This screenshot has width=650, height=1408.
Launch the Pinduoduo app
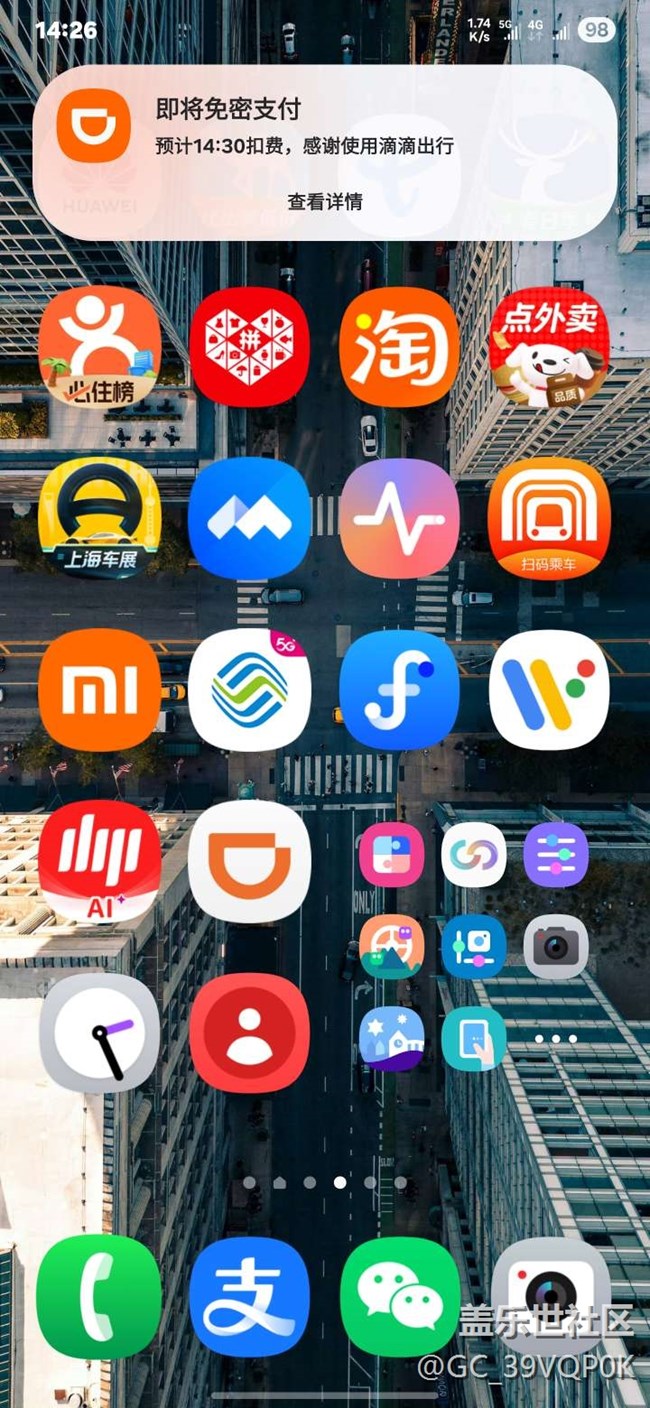249,348
